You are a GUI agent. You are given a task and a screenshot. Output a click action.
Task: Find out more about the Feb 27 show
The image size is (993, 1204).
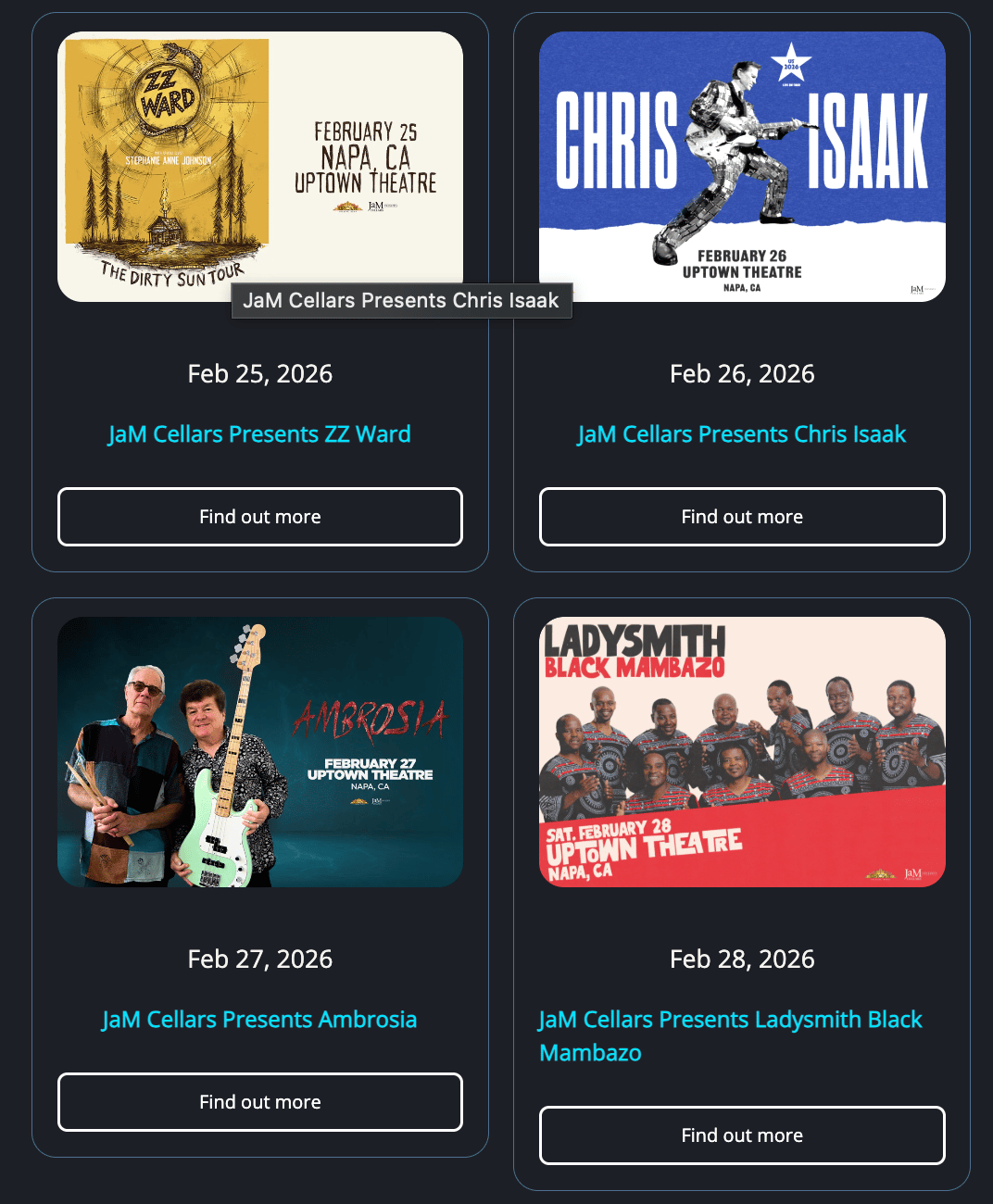pyautogui.click(x=259, y=1102)
